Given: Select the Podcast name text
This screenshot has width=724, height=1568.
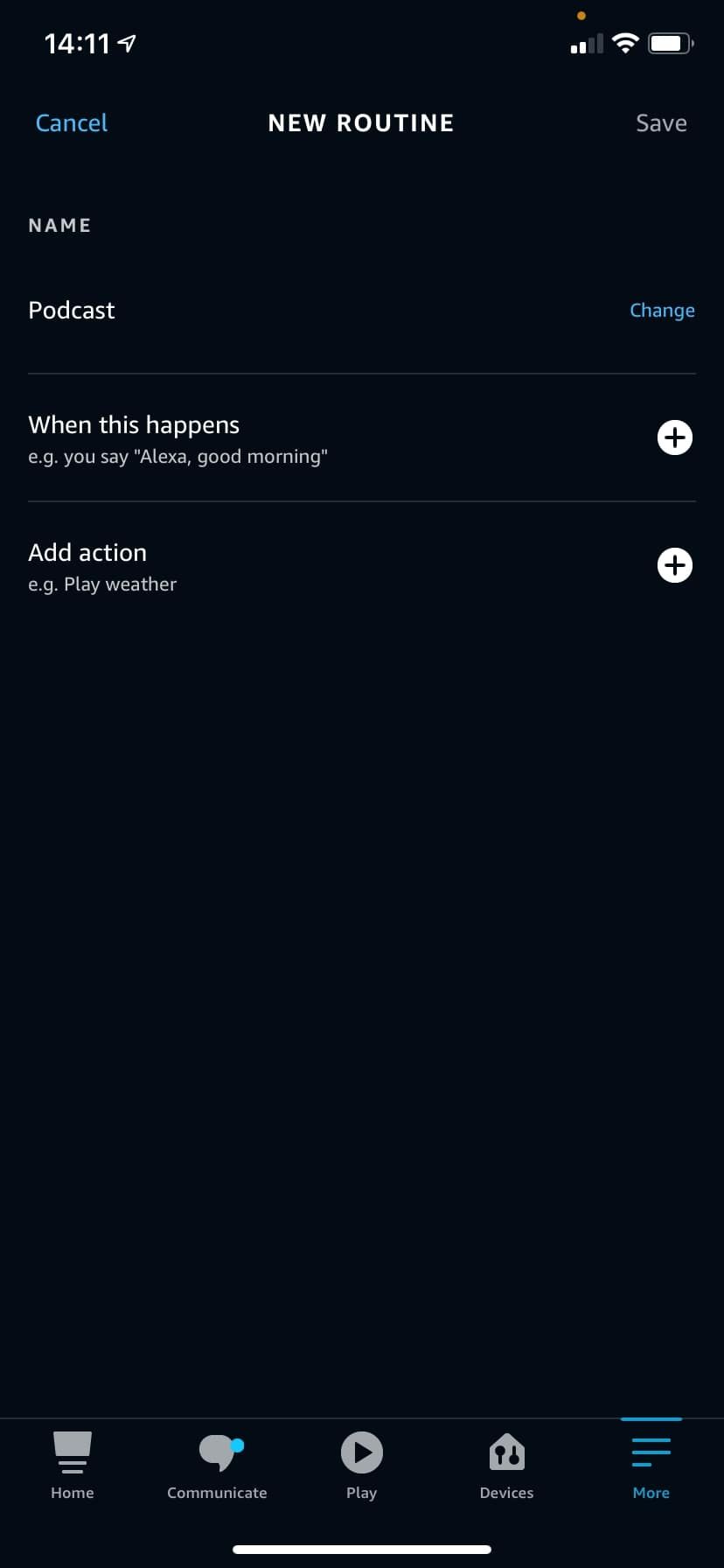Looking at the screenshot, I should pos(71,310).
